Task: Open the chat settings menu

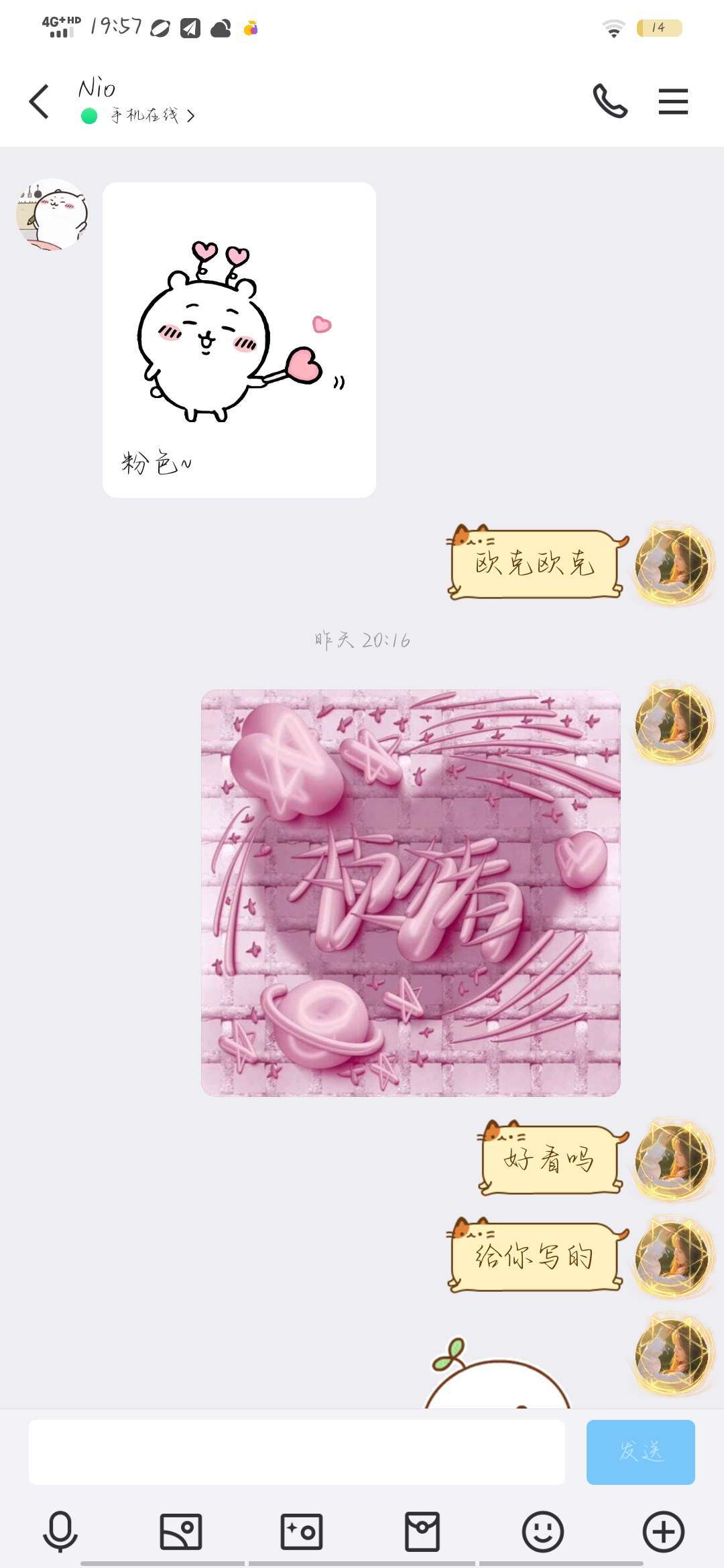Action: 673,102
